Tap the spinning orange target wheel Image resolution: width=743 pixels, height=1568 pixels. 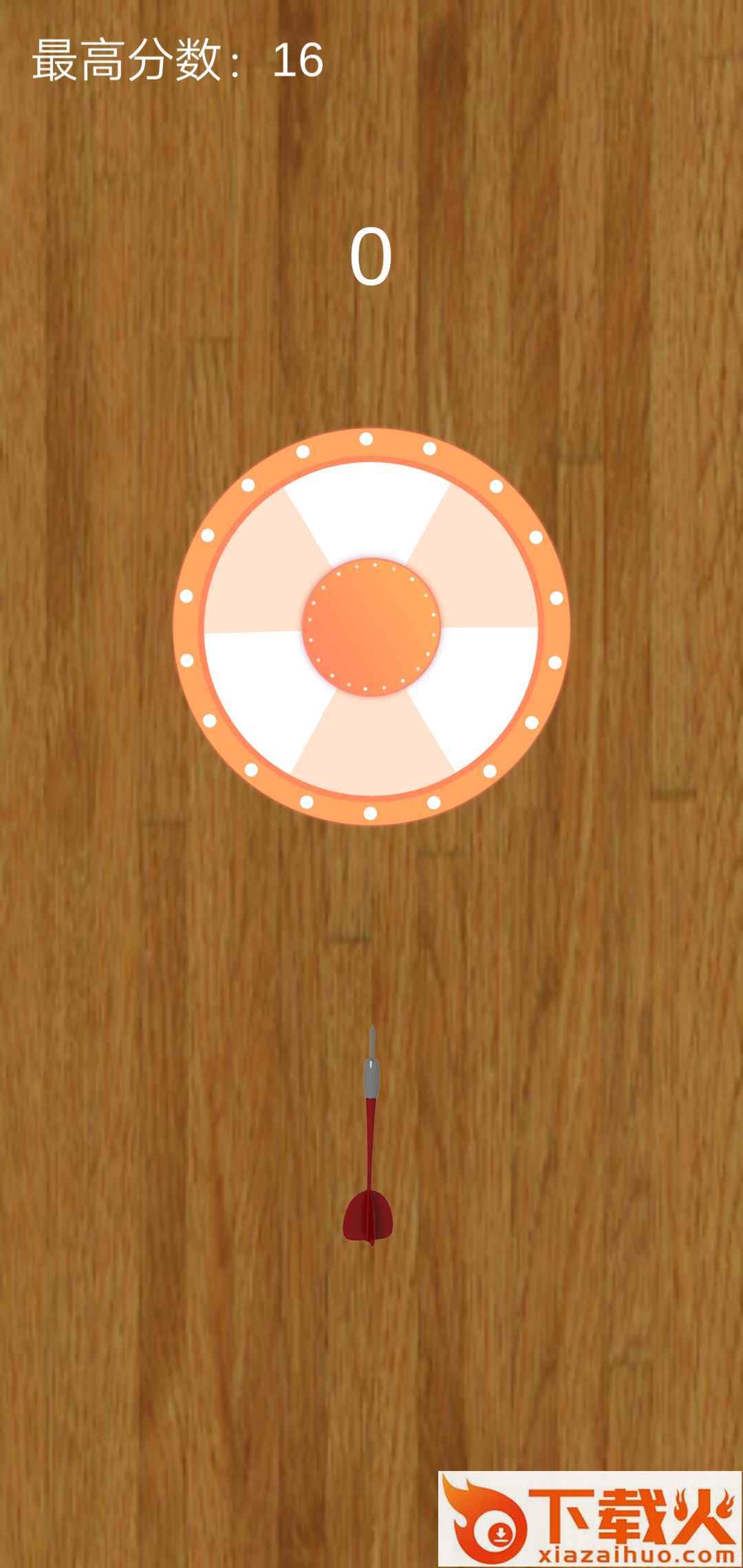[x=371, y=626]
